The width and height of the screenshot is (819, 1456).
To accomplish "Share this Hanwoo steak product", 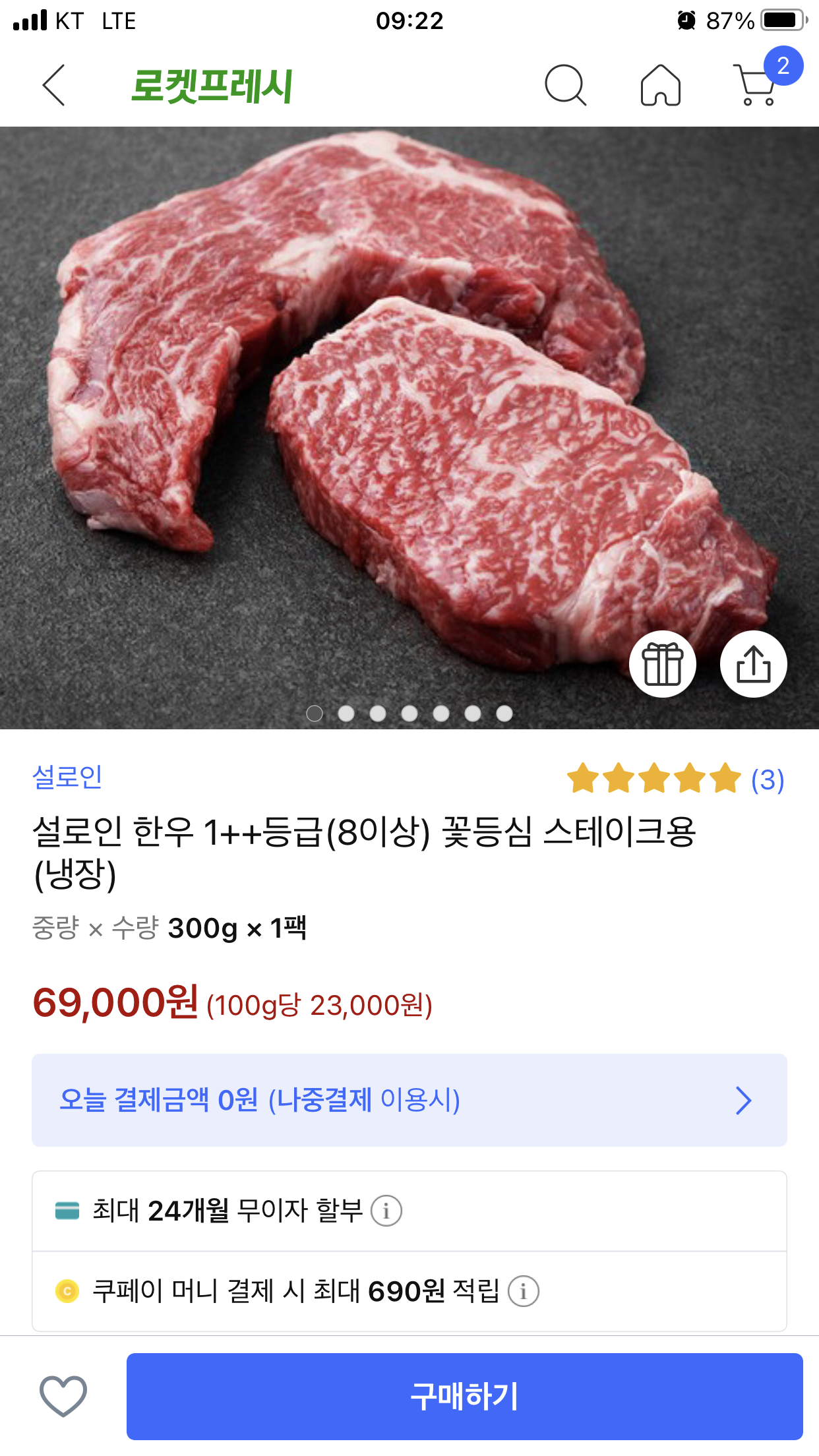I will 753,664.
